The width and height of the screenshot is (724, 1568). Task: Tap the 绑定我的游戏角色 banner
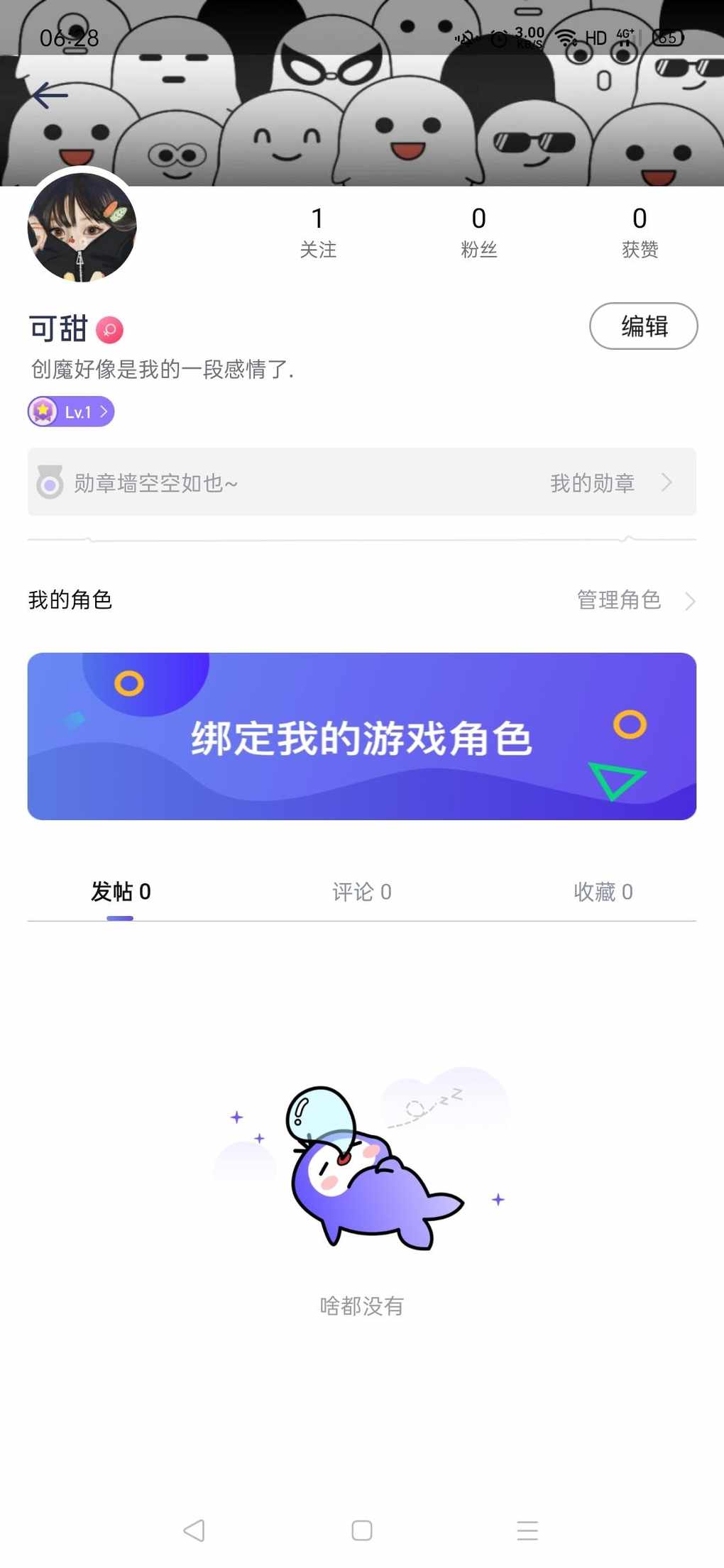point(362,736)
